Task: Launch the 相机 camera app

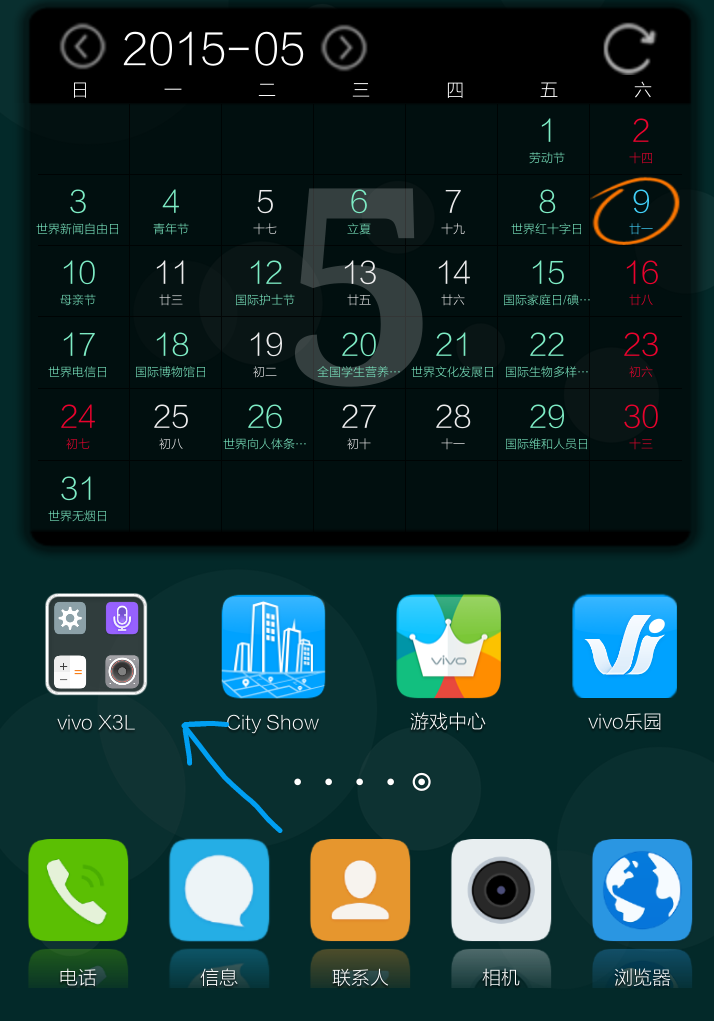Action: coord(501,890)
